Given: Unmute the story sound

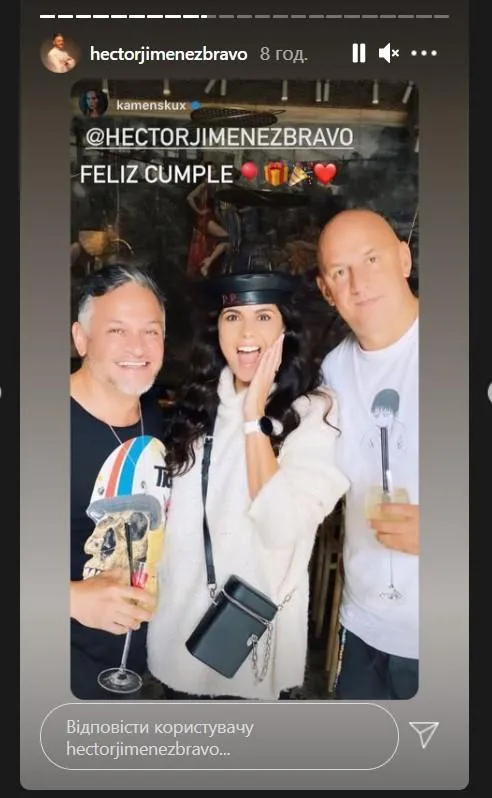Looking at the screenshot, I should 389,53.
